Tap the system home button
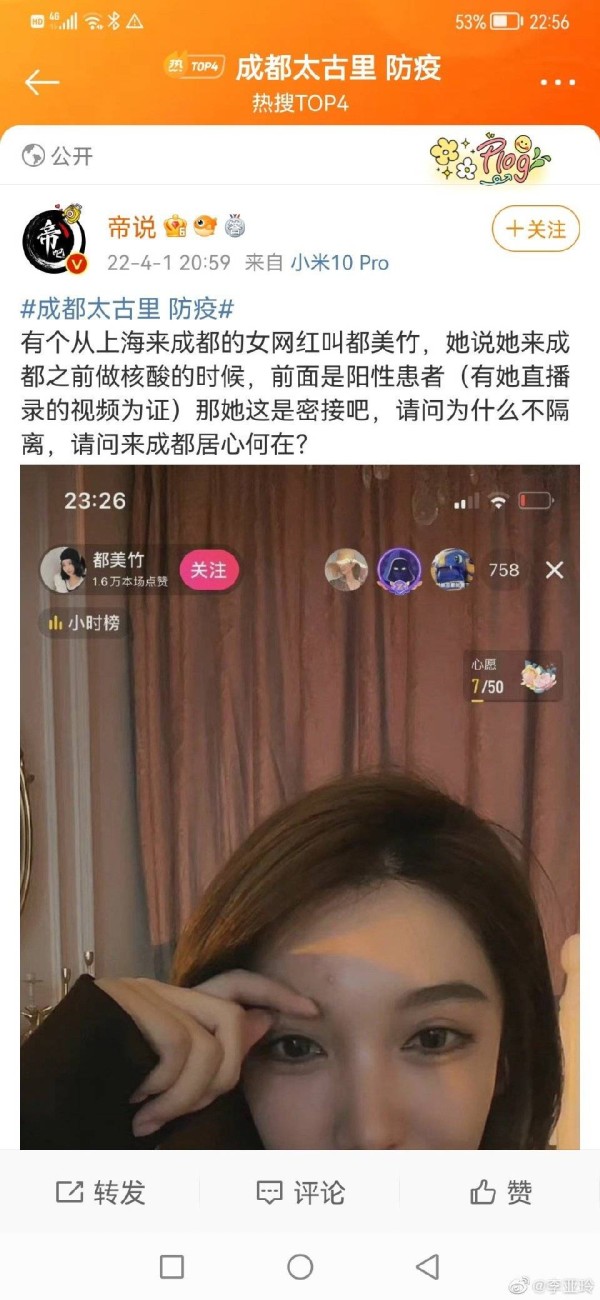Viewport: 600px width, 1300px height. (300, 1267)
